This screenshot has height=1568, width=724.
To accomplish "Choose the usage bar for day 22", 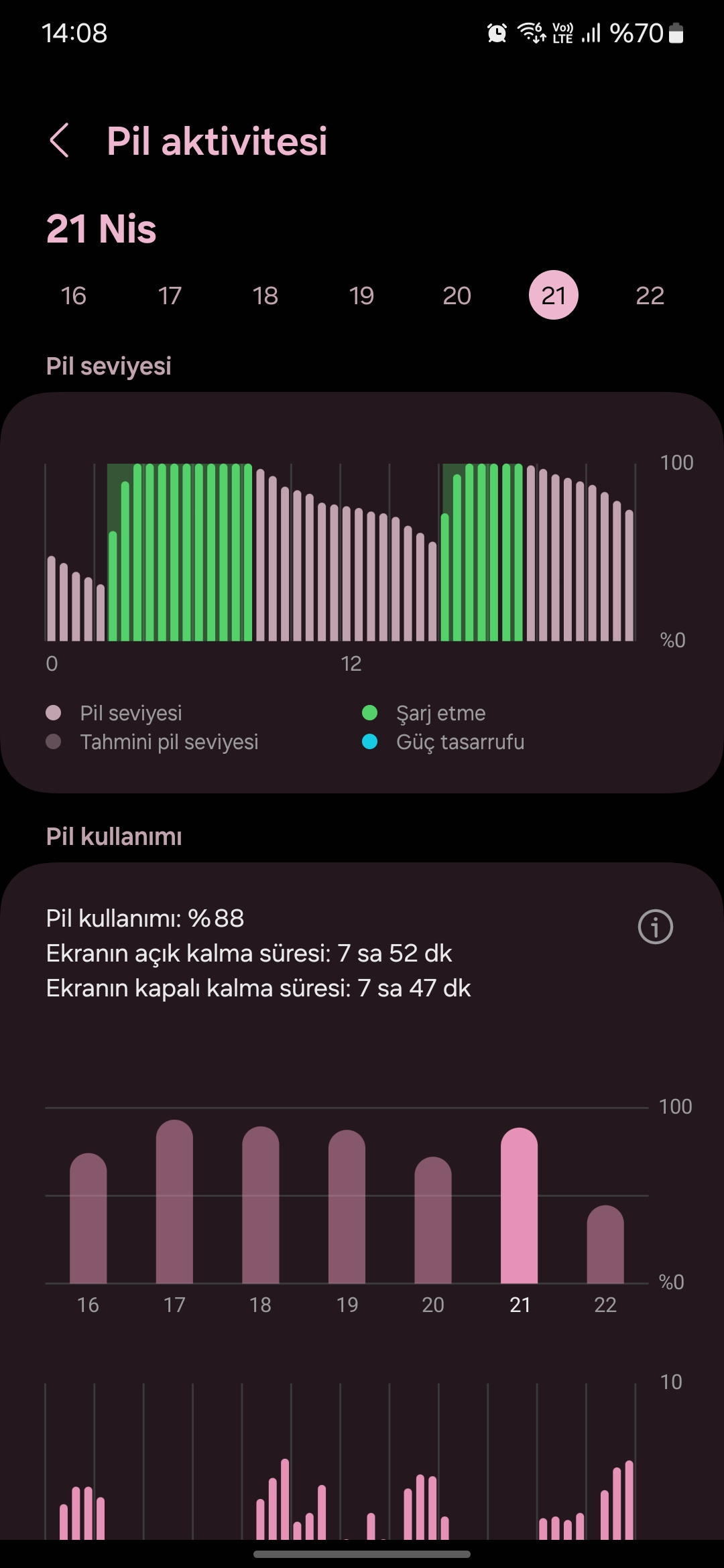I will [x=605, y=1245].
